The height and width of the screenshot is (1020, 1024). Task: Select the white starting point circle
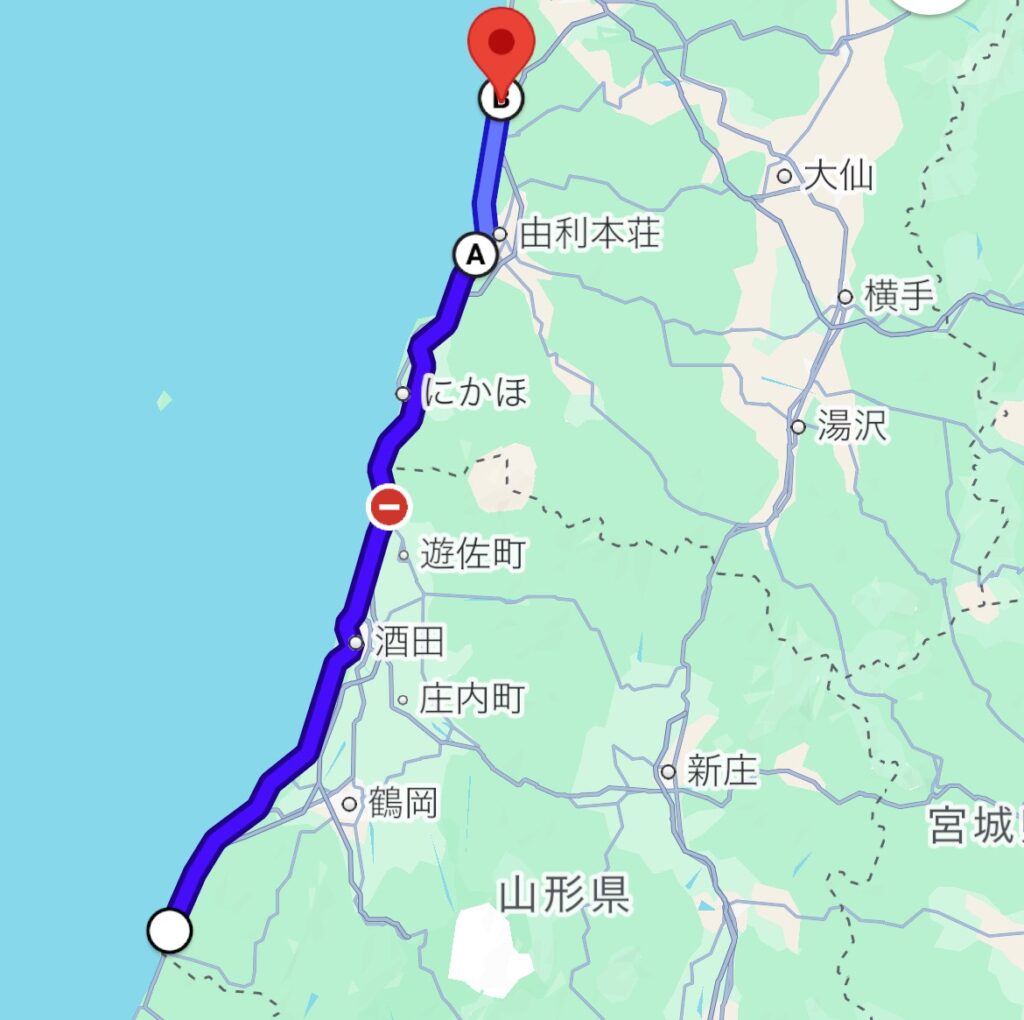click(169, 930)
